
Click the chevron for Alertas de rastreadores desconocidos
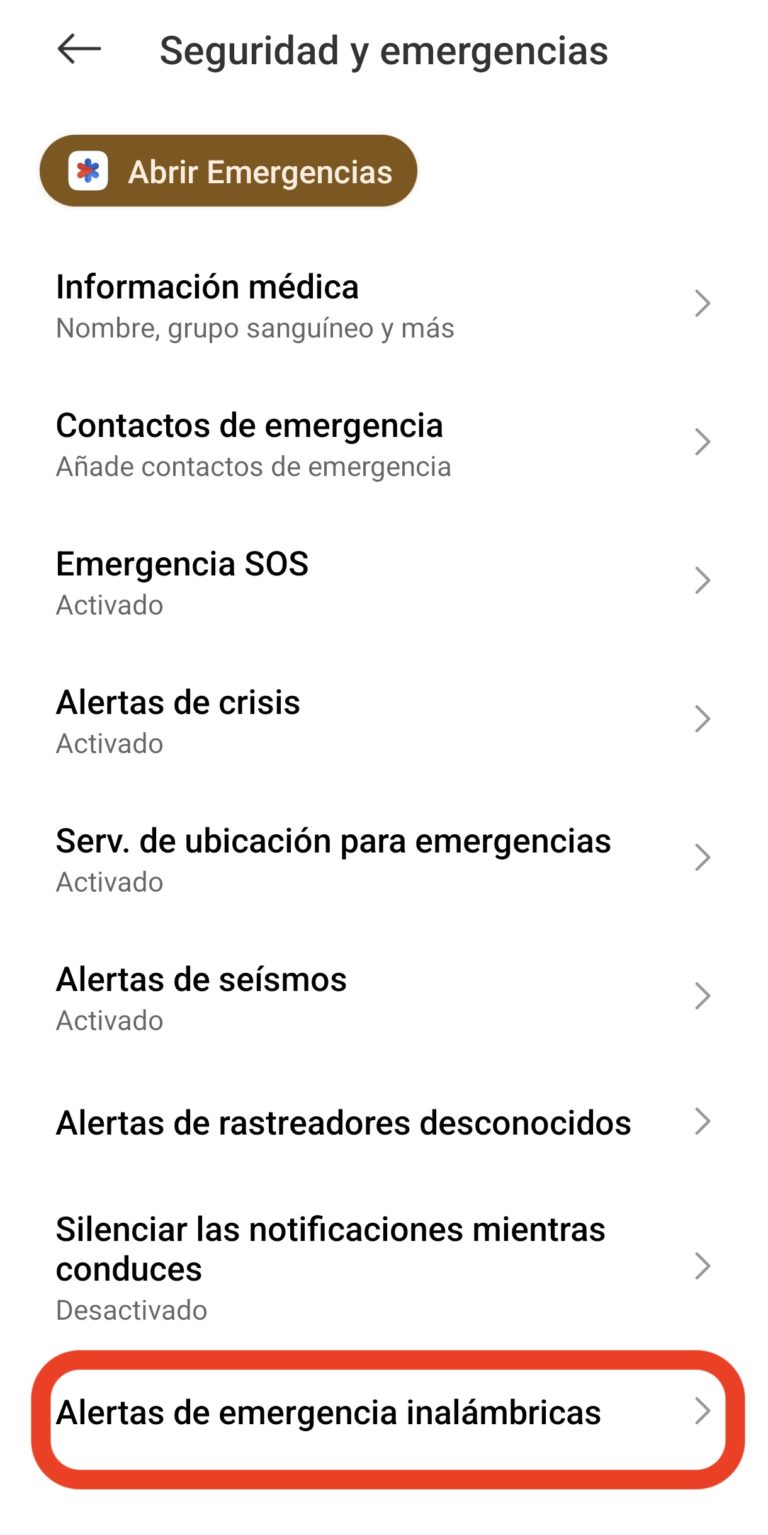(x=703, y=1122)
